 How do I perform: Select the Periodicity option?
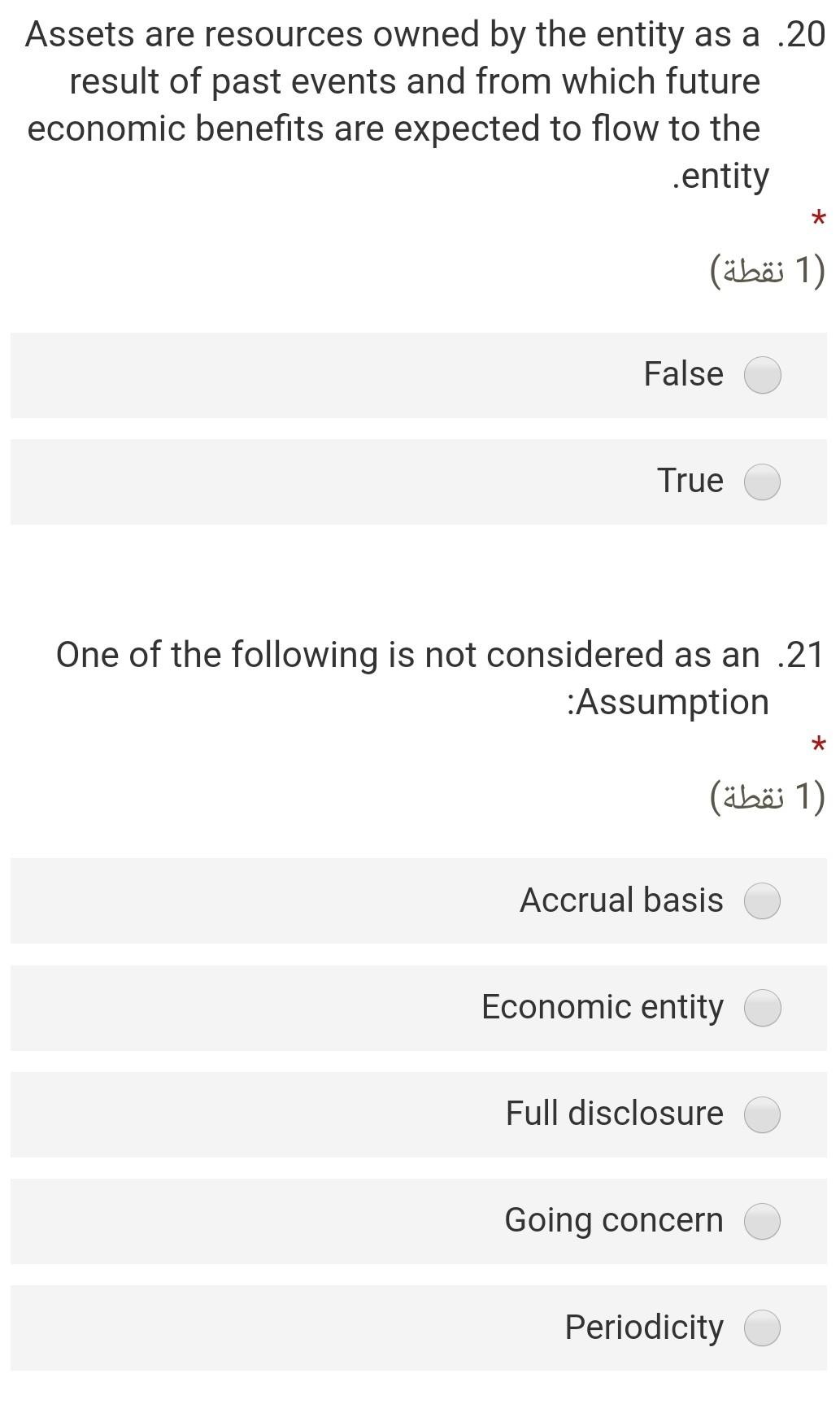click(762, 1327)
